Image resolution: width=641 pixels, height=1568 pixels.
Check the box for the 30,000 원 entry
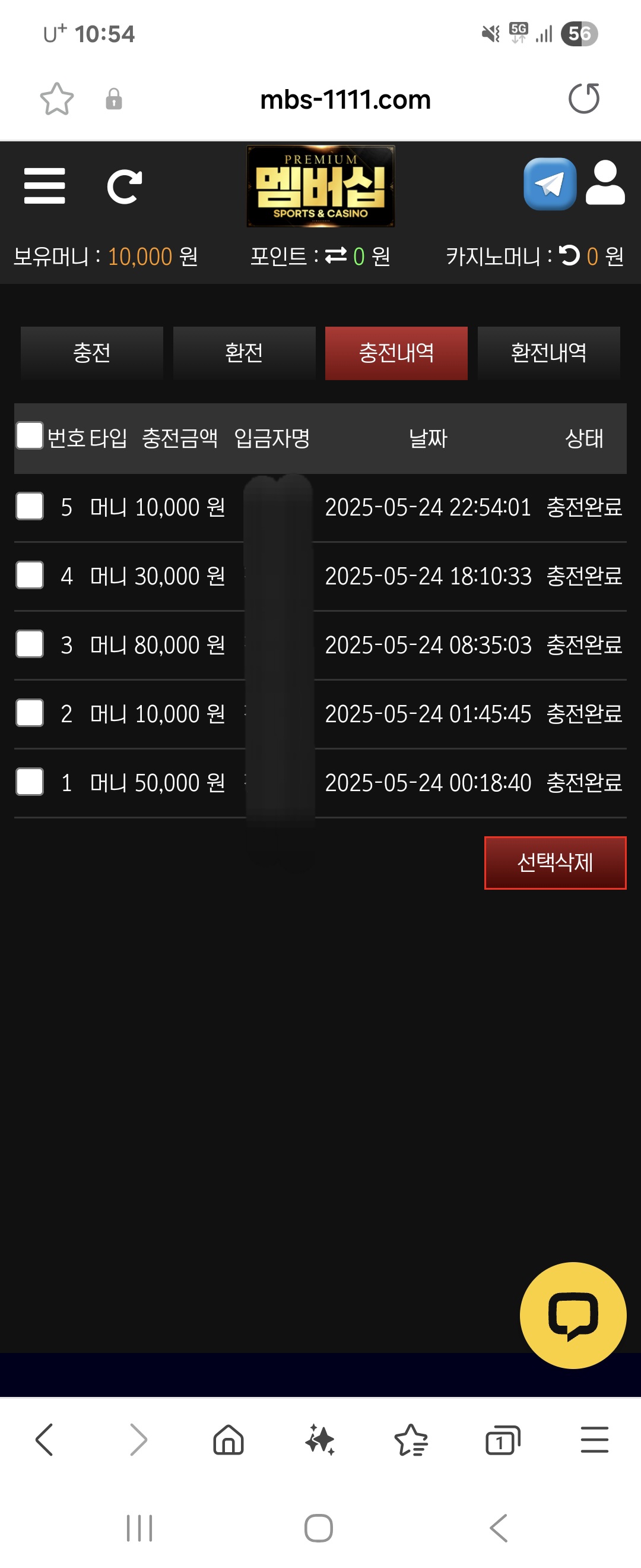click(x=30, y=575)
